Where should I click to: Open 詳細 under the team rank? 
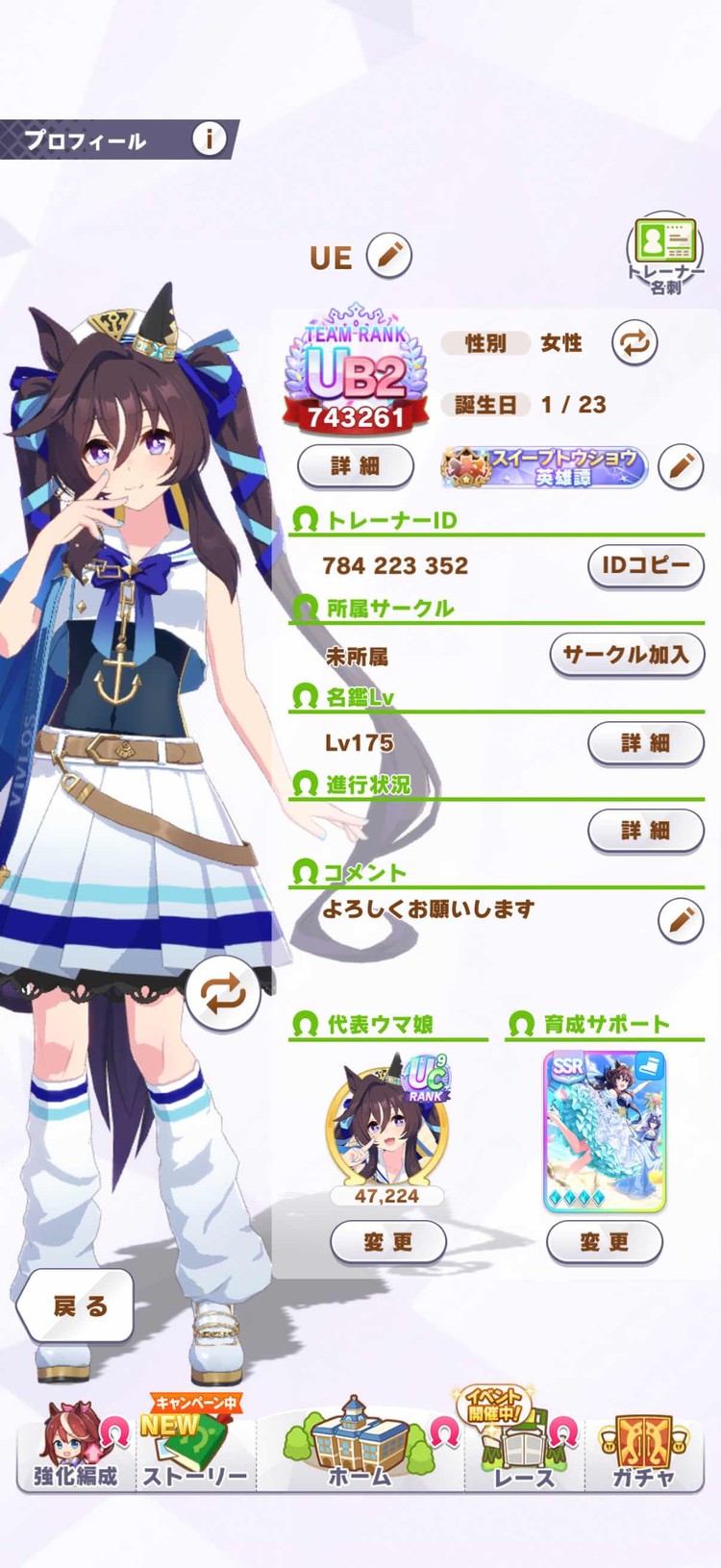point(356,466)
